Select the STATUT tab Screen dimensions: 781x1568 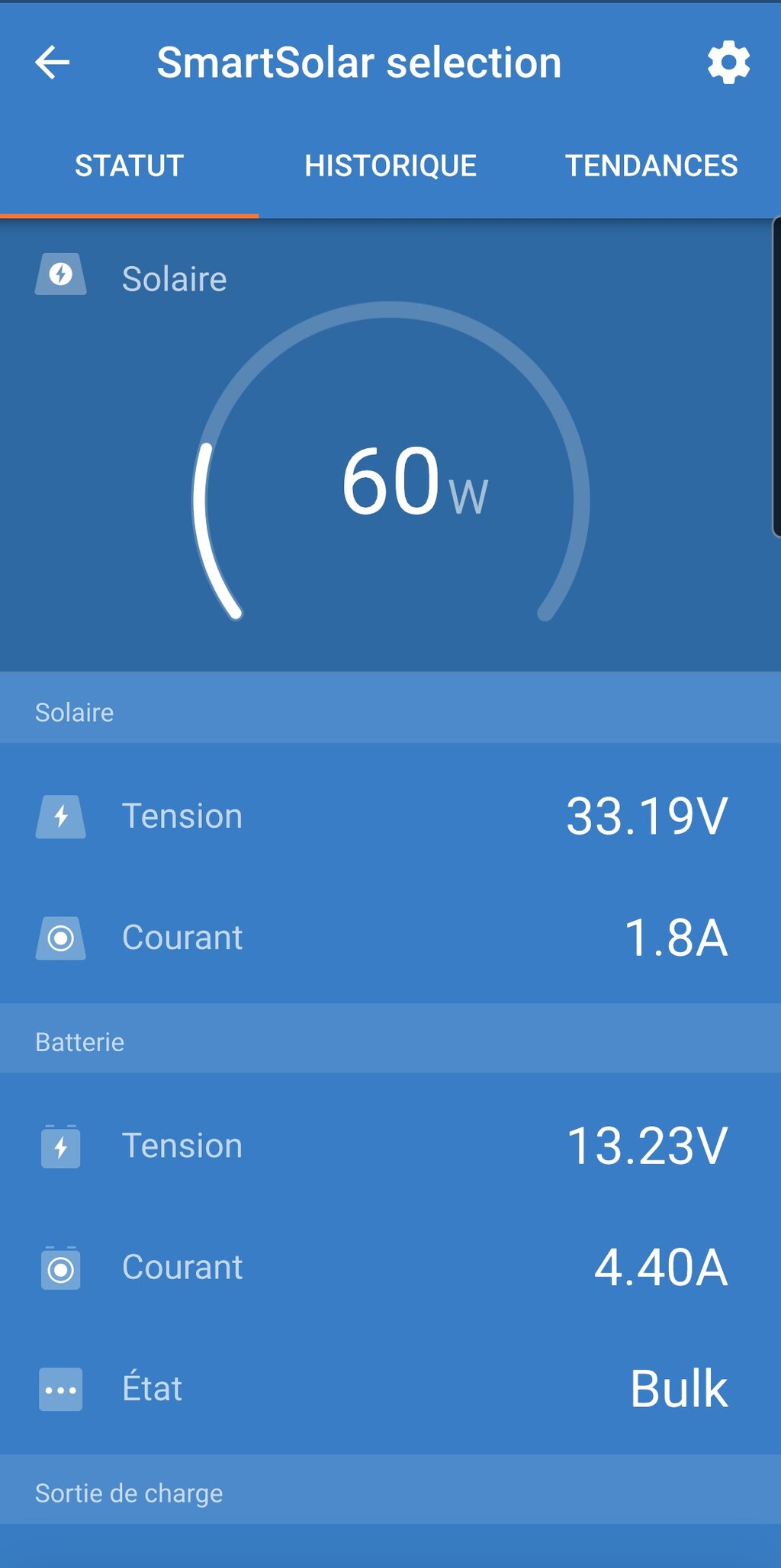(129, 165)
